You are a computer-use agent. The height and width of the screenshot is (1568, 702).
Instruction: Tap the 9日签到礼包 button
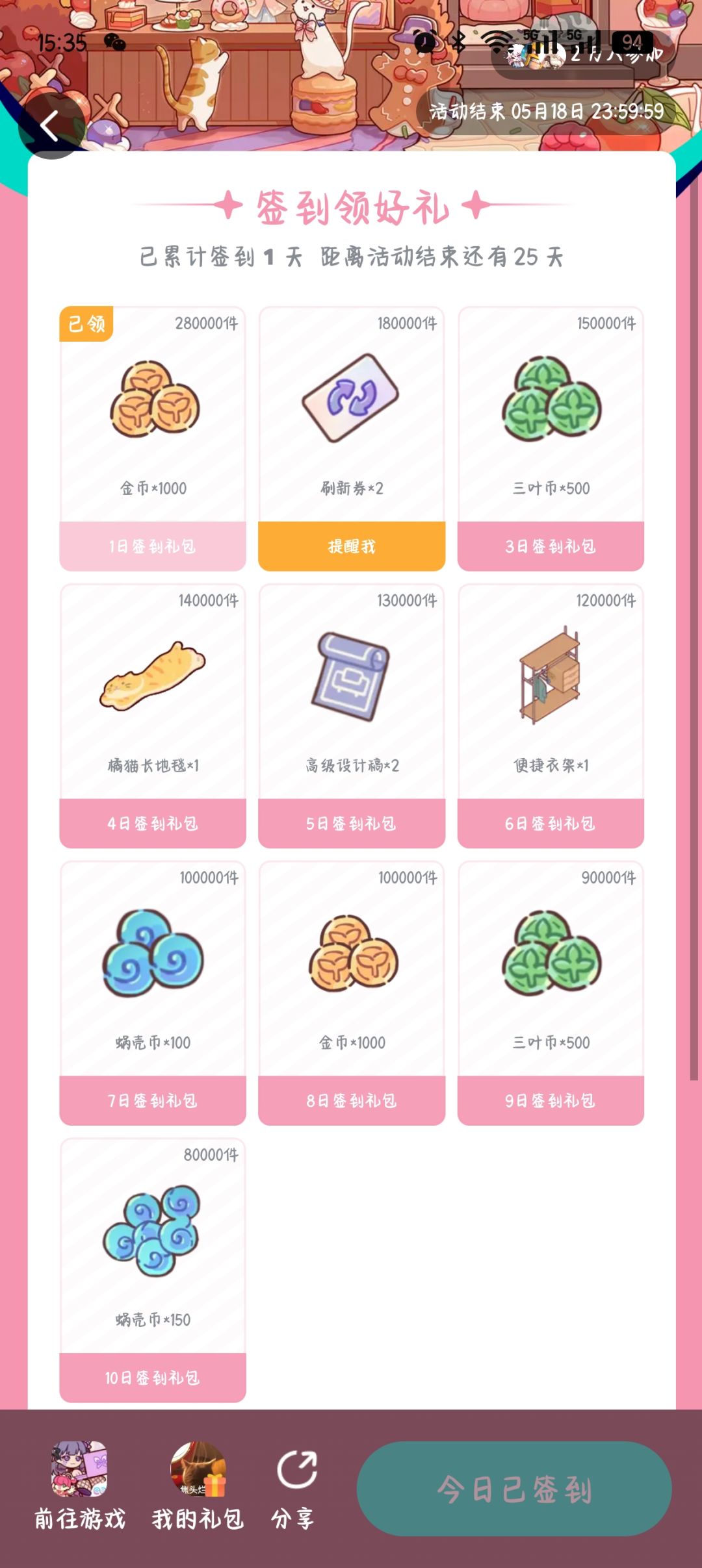pos(551,1100)
